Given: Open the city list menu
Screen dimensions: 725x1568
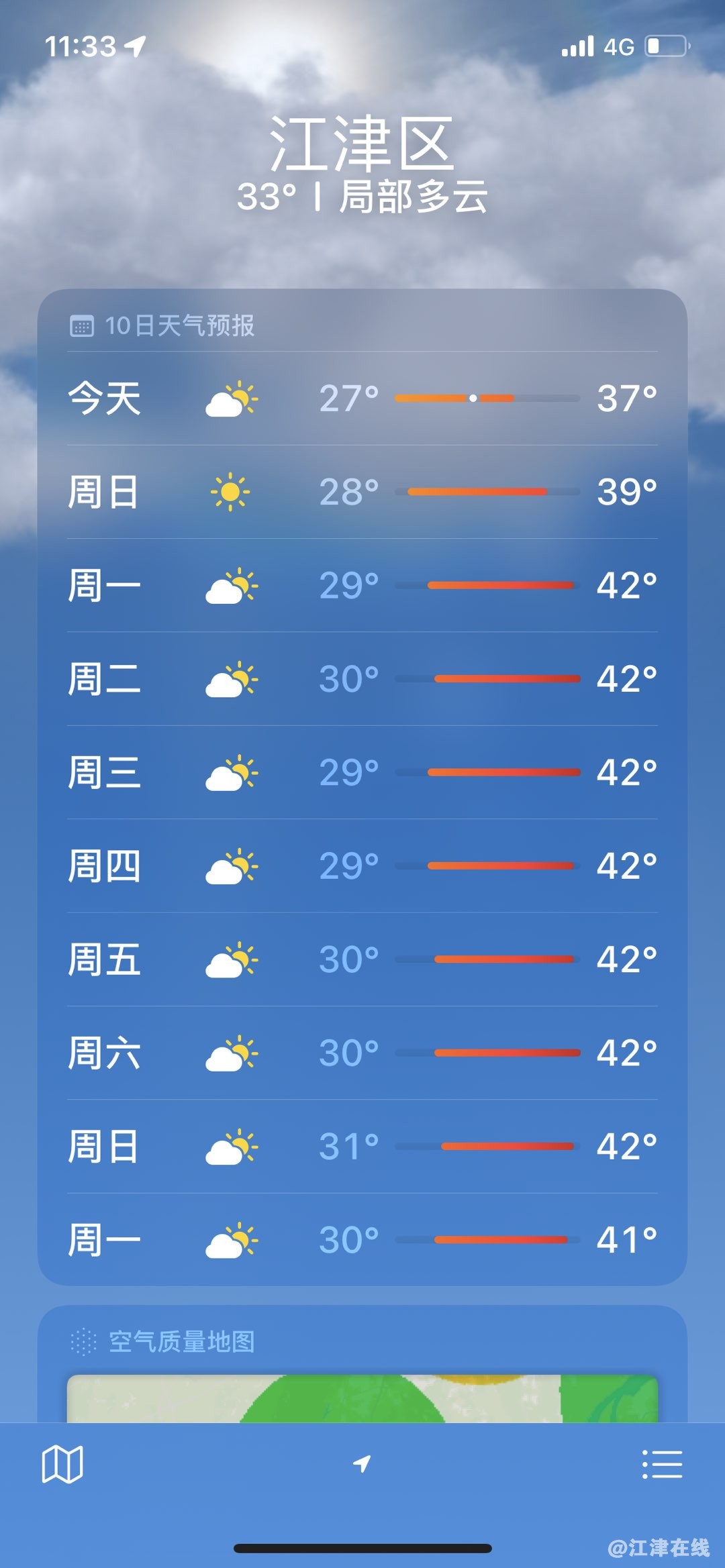Looking at the screenshot, I should coord(662,1464).
